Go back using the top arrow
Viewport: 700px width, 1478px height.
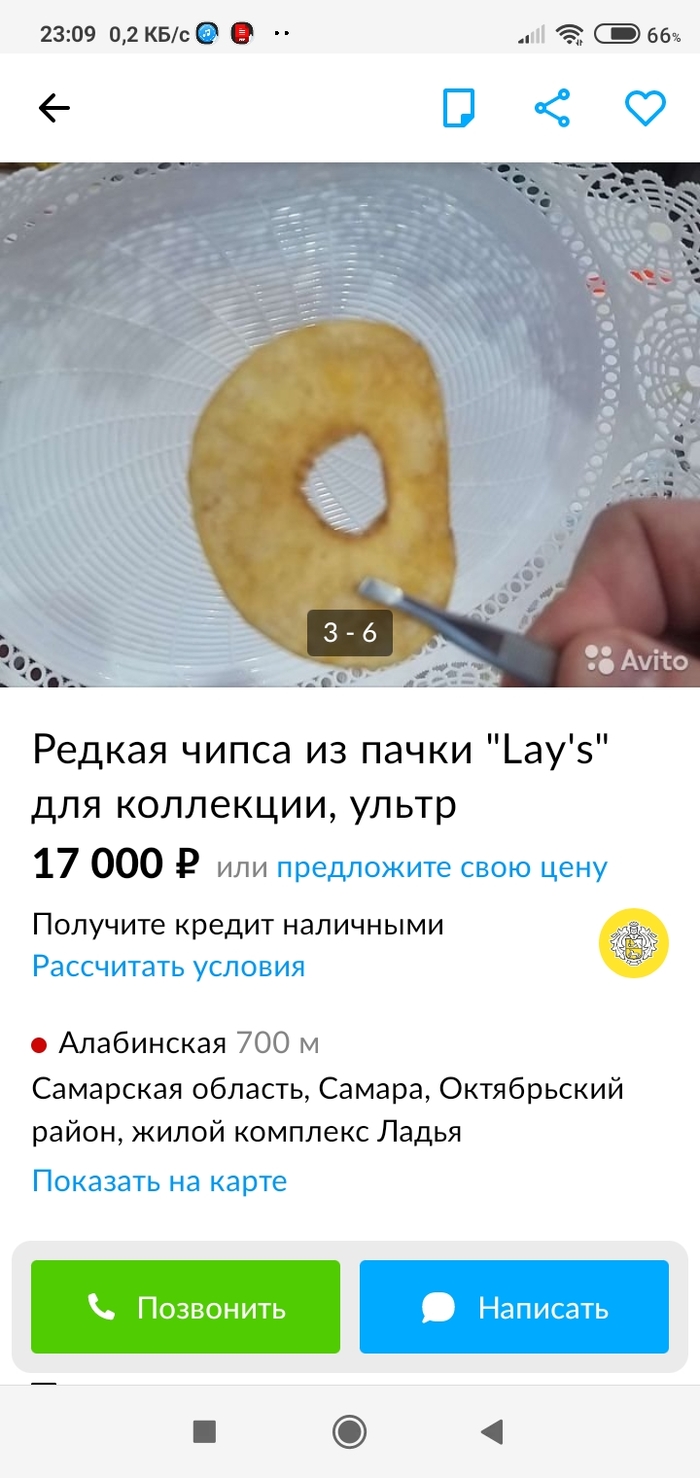54,108
